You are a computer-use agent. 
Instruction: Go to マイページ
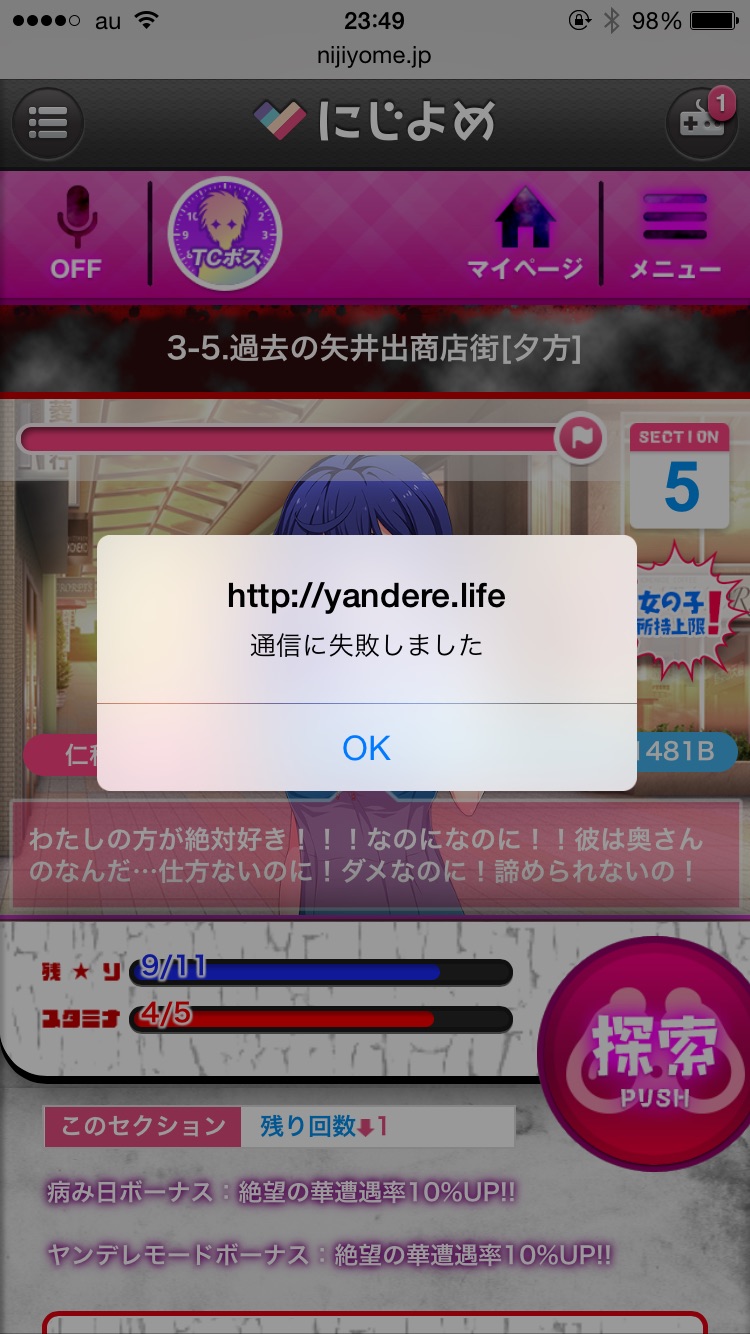tap(525, 234)
